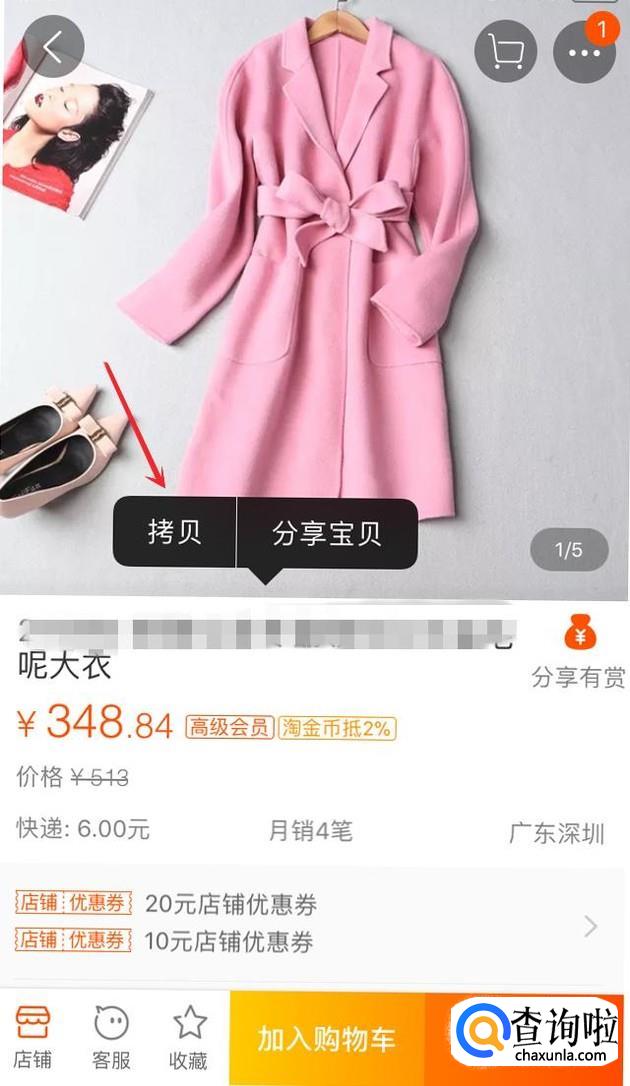Contact 客服 customer service
The height and width of the screenshot is (1086, 630).
click(x=111, y=1039)
